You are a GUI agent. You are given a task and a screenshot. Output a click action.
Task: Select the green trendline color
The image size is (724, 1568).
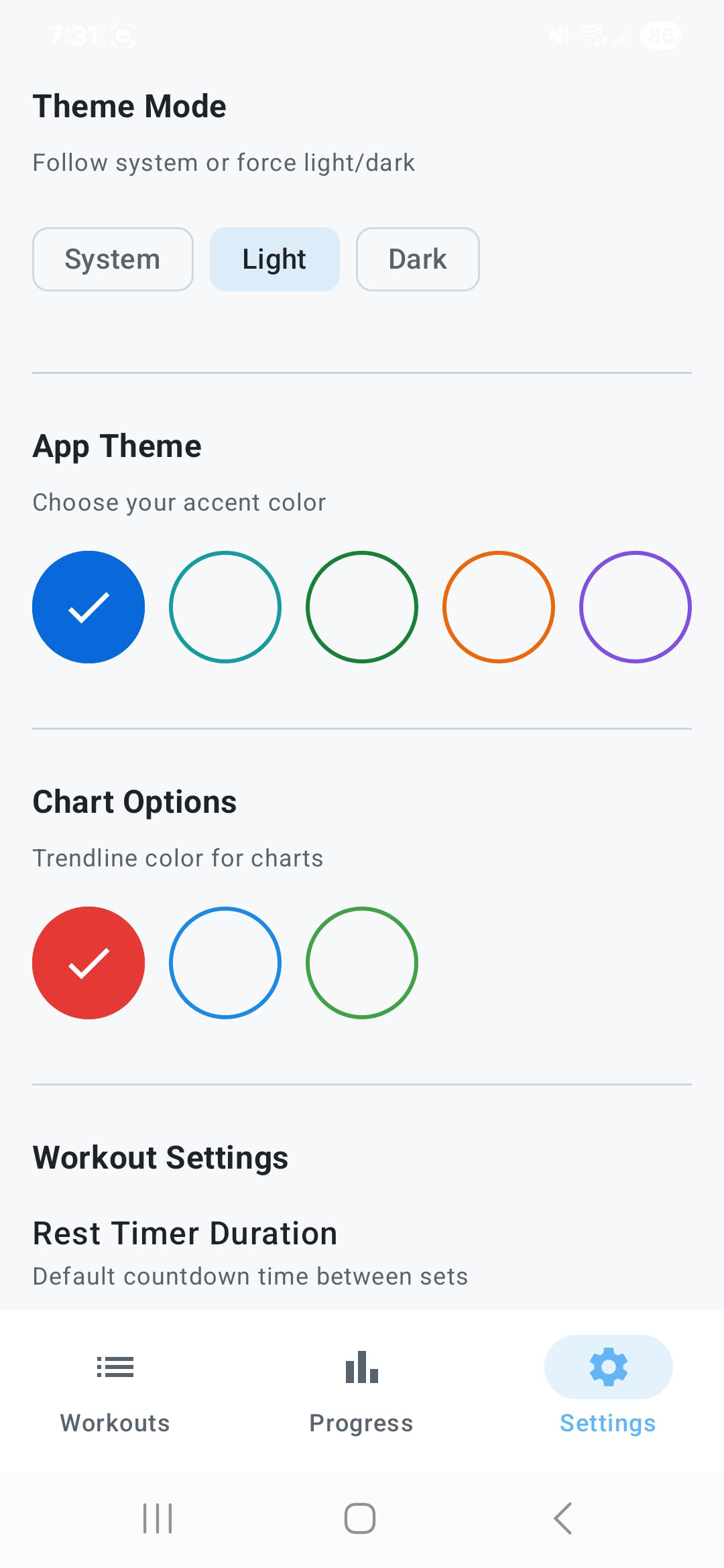(361, 963)
